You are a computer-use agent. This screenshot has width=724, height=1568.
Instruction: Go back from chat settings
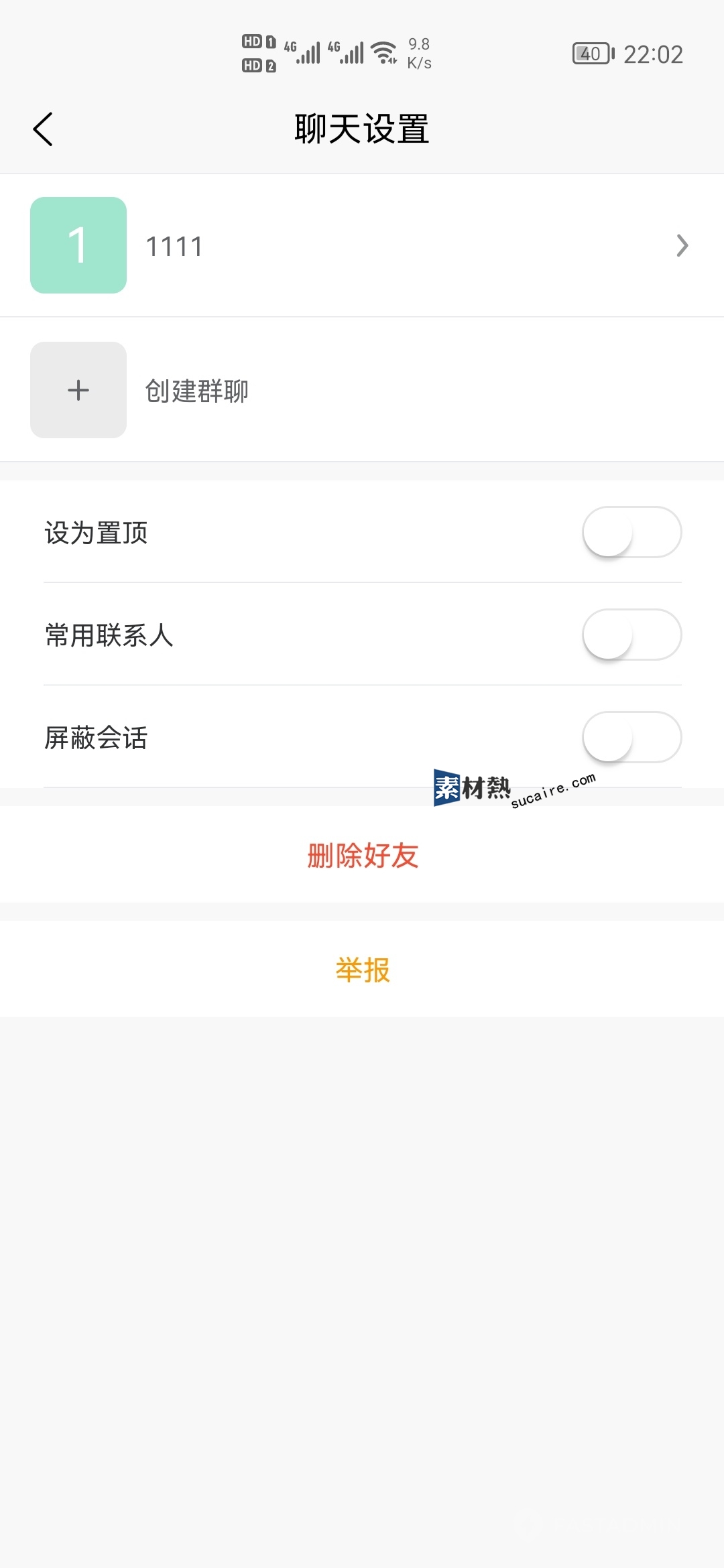(x=43, y=129)
